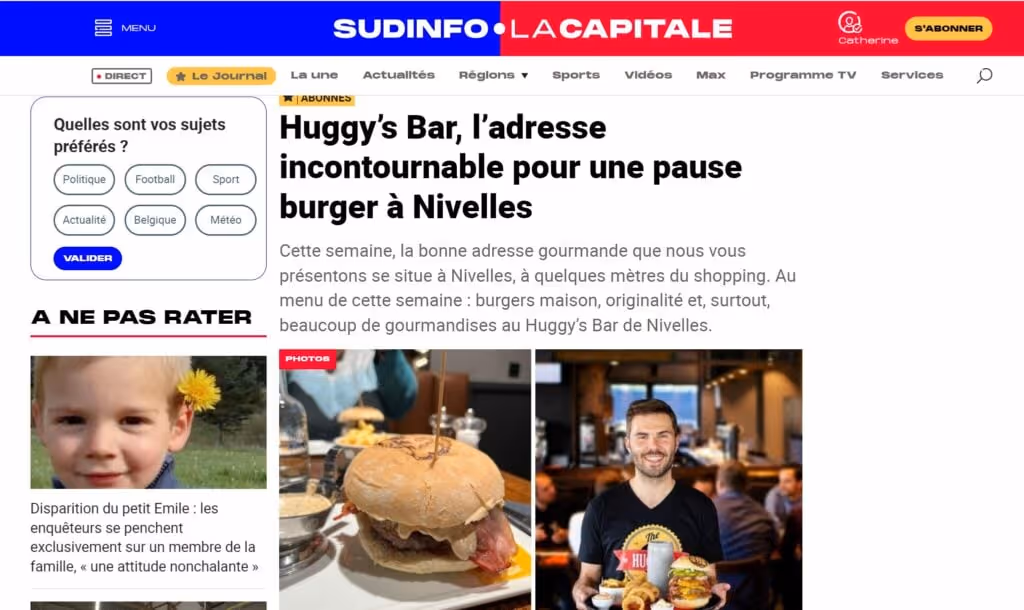Choose the Météo topic chip

[225, 220]
